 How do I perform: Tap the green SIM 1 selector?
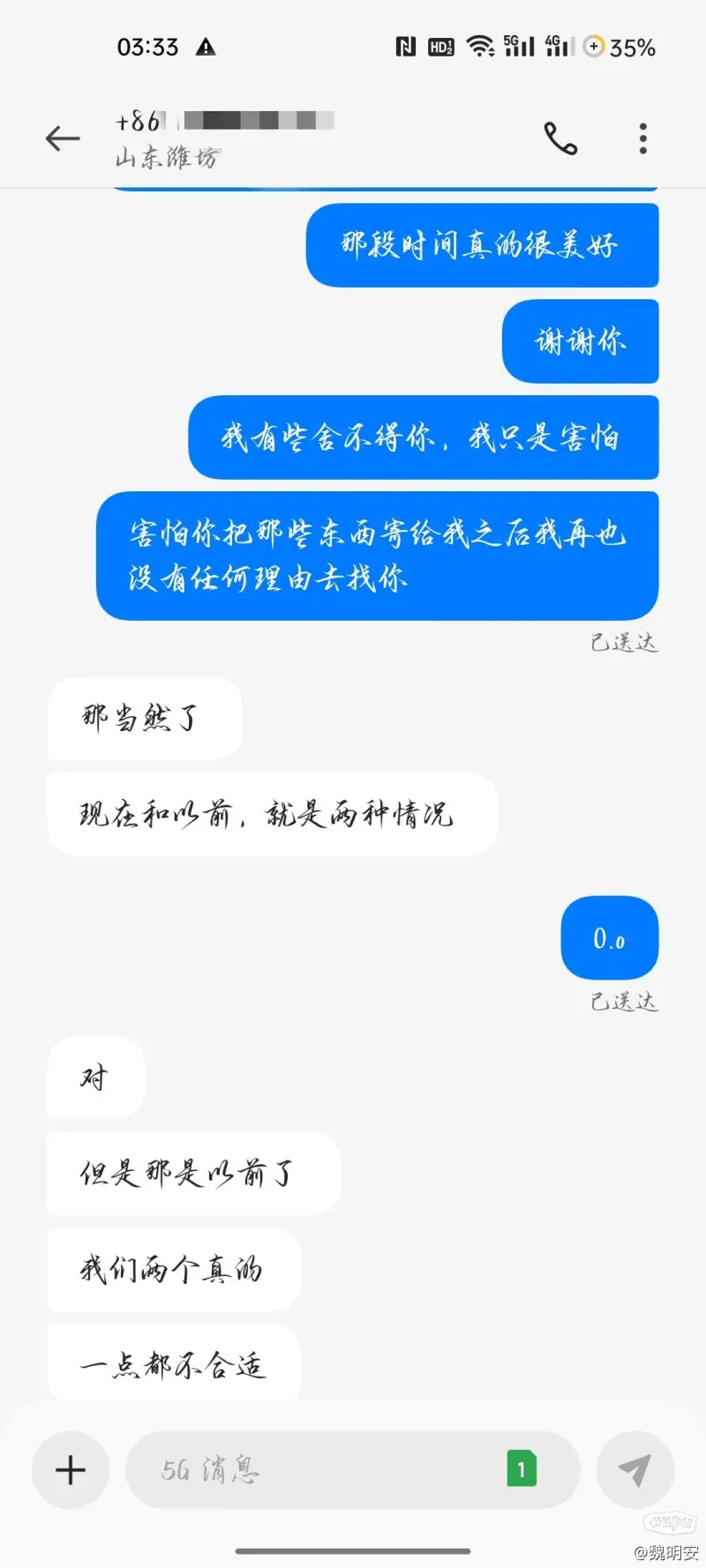(x=522, y=1469)
